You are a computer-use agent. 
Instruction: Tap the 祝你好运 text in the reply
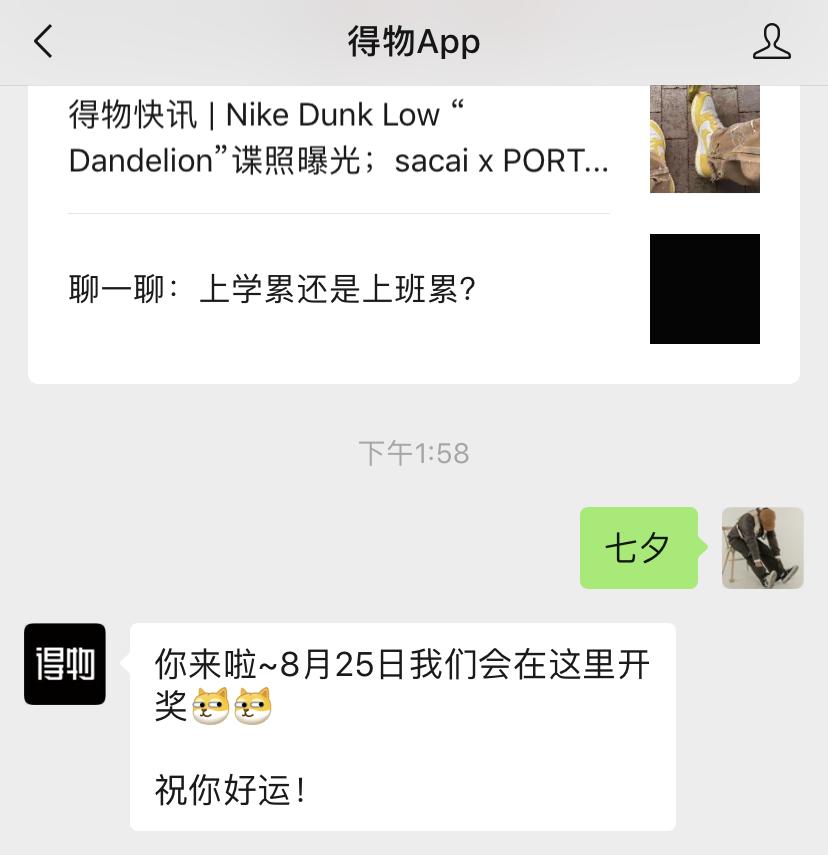230,791
